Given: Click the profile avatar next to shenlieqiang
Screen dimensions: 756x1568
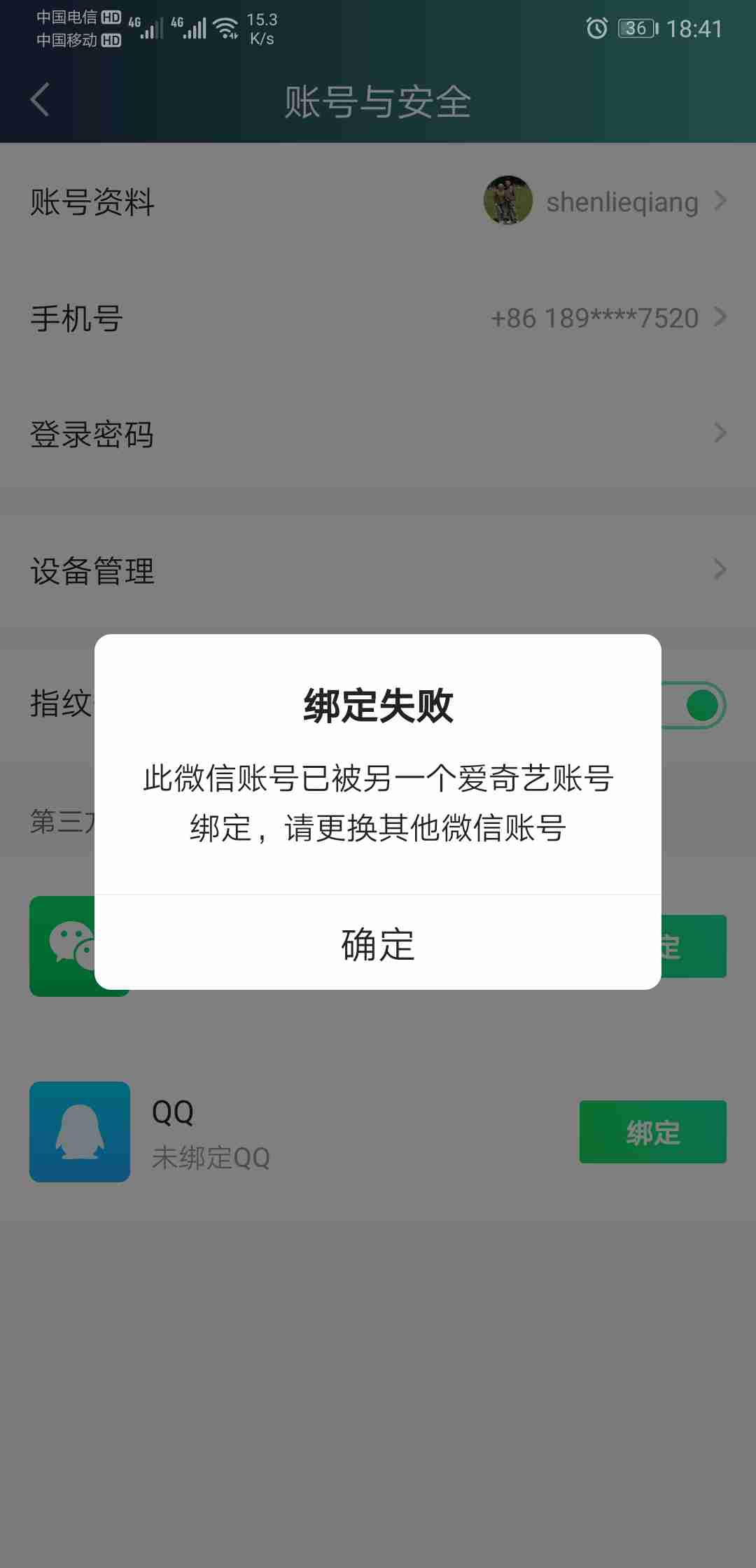Looking at the screenshot, I should pyautogui.click(x=505, y=202).
